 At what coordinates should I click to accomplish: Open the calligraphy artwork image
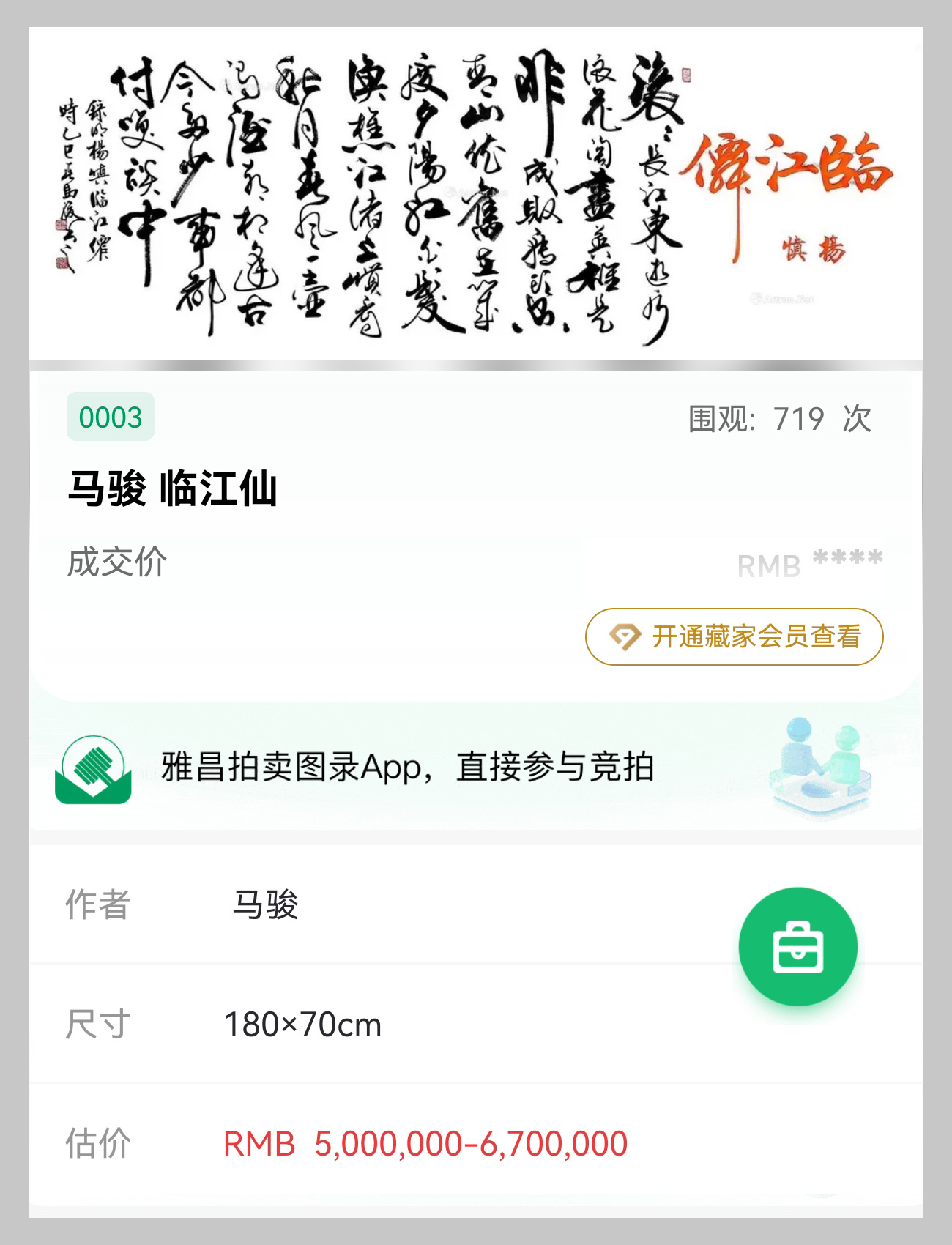click(476, 194)
